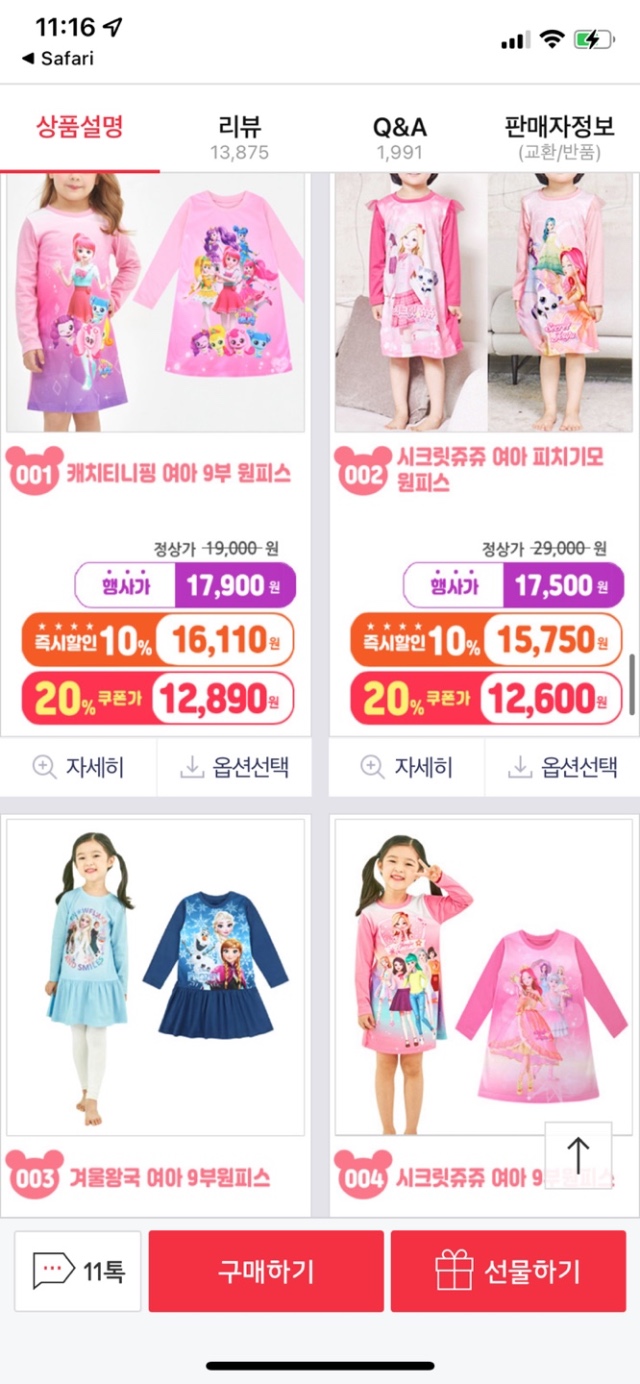
Task: Jump back to top with the arrow button
Action: click(x=578, y=1155)
